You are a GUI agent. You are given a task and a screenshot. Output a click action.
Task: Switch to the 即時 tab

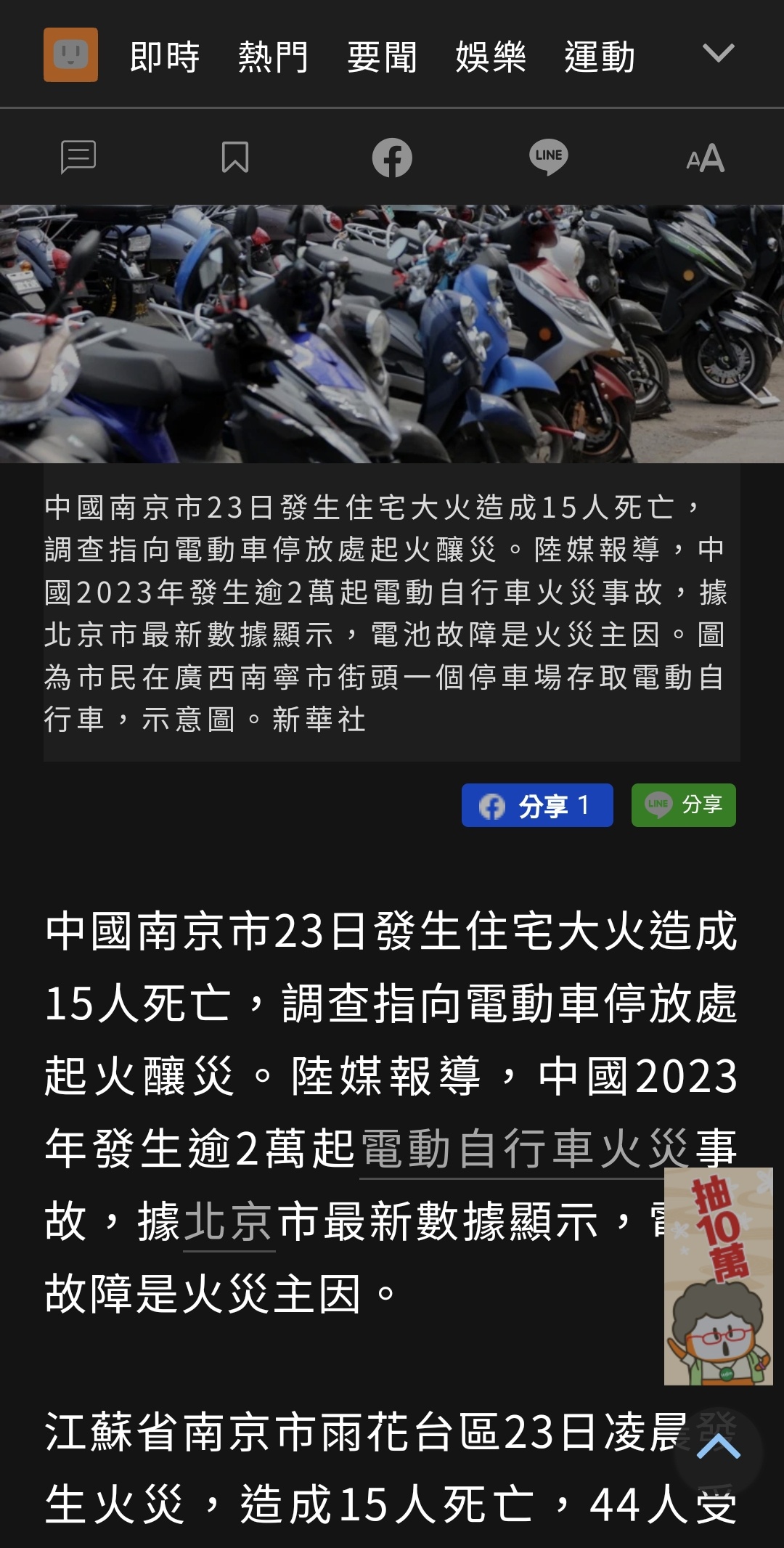coord(165,57)
